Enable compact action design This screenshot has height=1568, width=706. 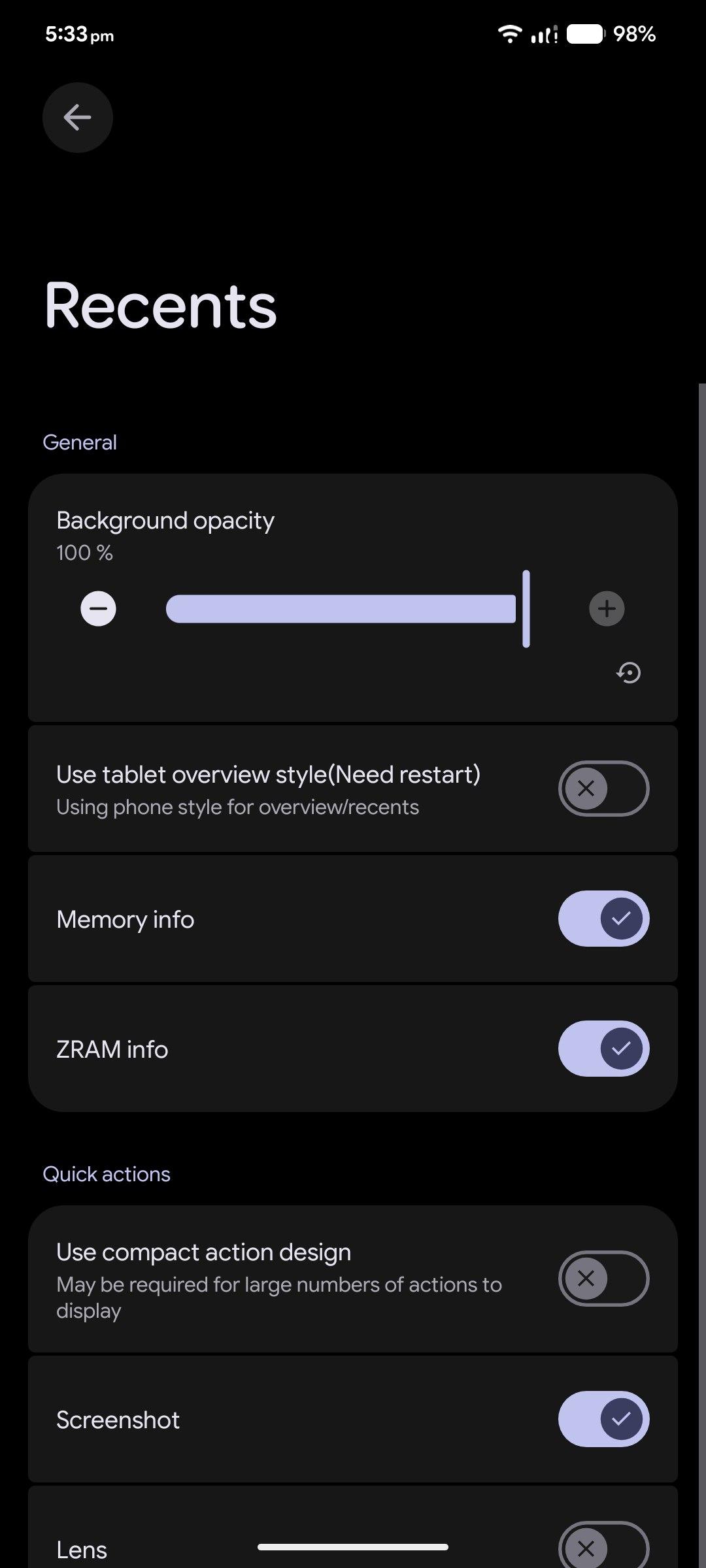tap(603, 1279)
